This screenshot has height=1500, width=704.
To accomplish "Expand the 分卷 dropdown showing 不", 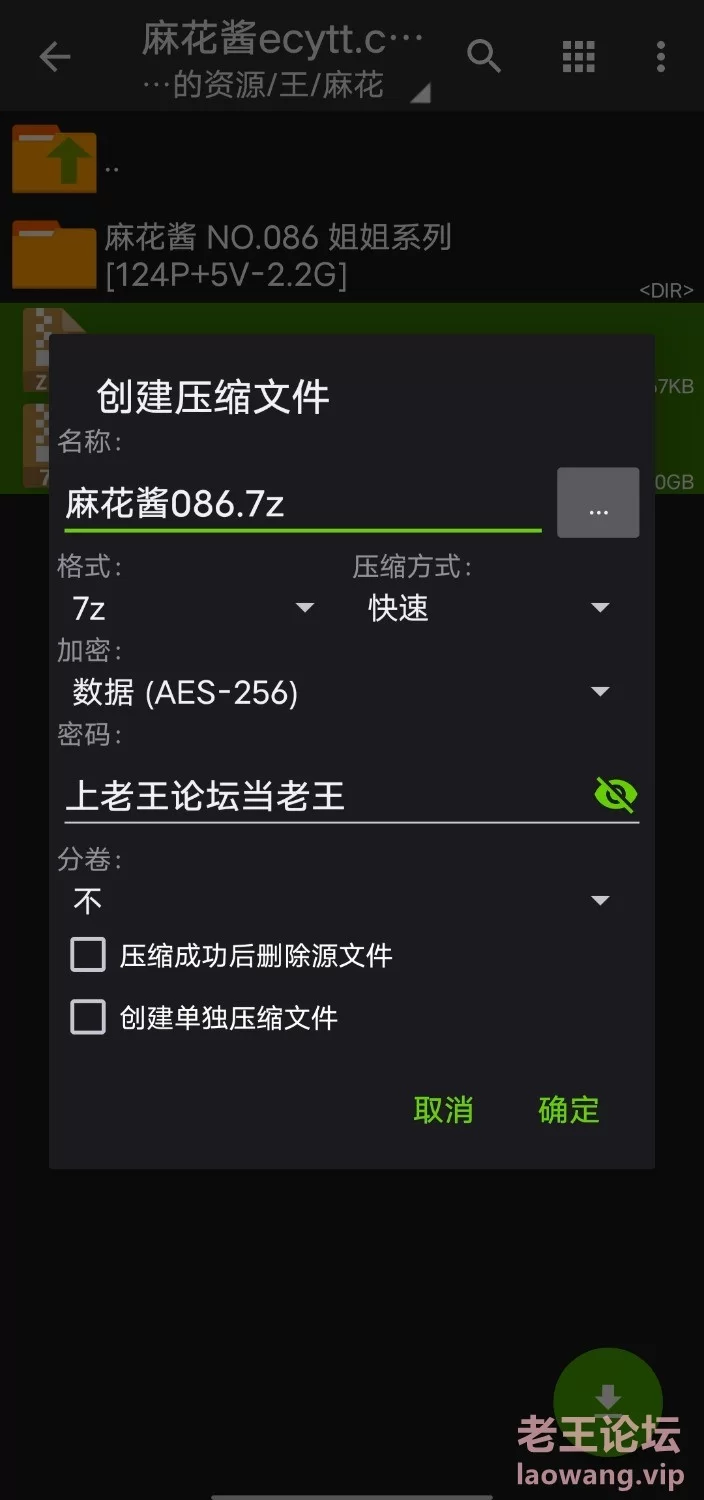I will [x=340, y=901].
